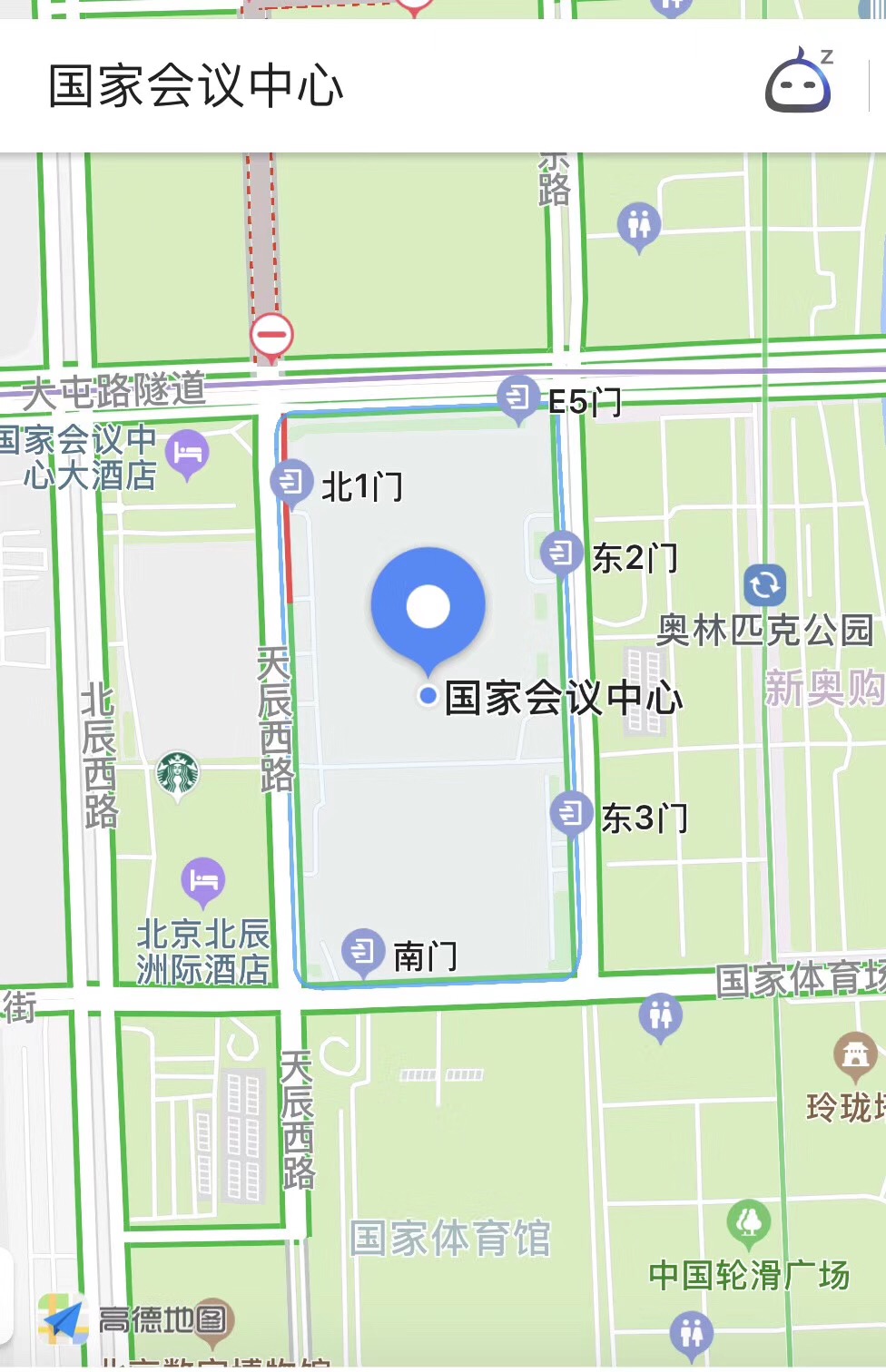Select the 东2门 entrance marker
Viewport: 886px width, 1372px height.
561,553
